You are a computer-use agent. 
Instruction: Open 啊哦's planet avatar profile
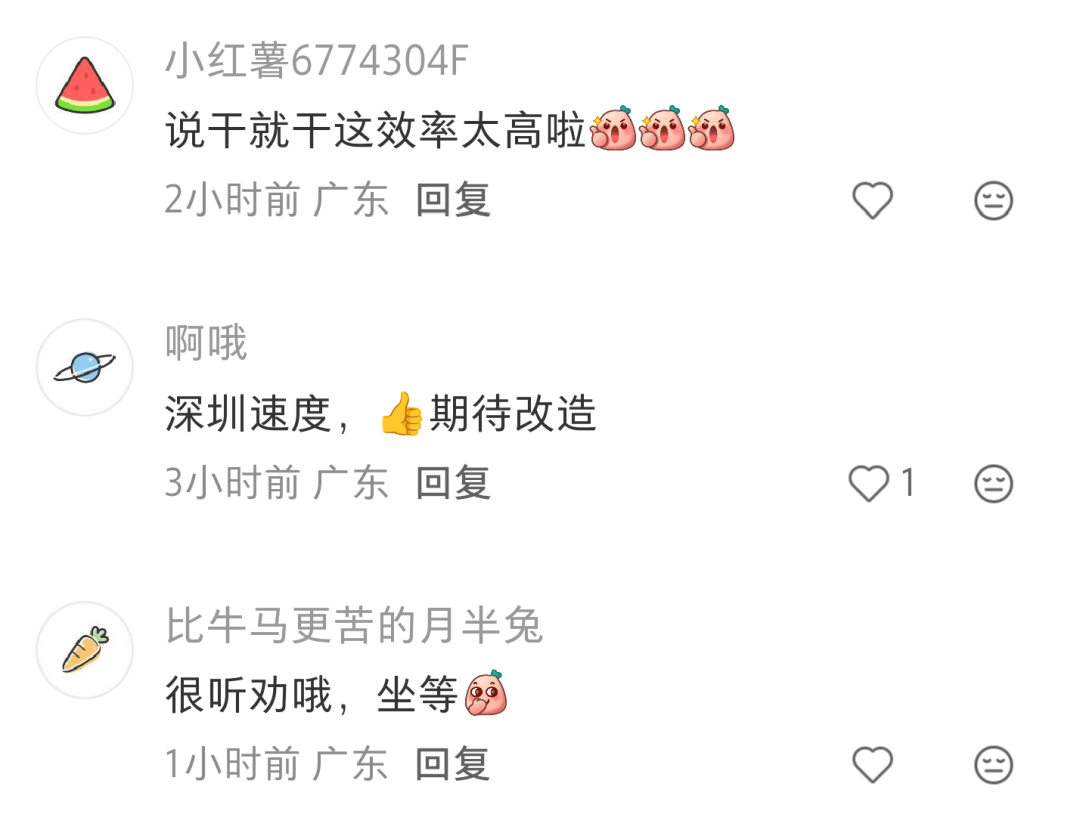(85, 367)
